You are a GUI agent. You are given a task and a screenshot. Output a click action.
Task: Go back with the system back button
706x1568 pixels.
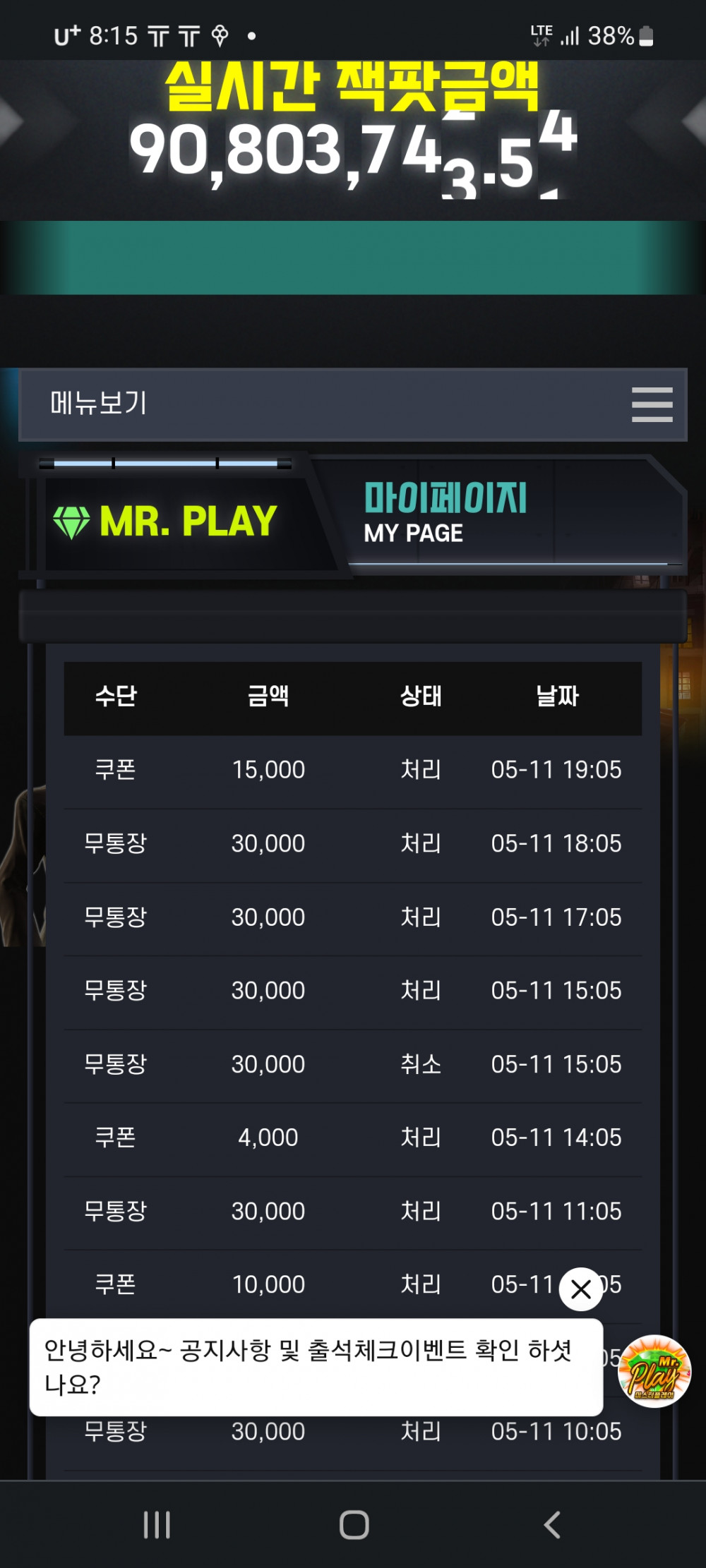tap(552, 1524)
